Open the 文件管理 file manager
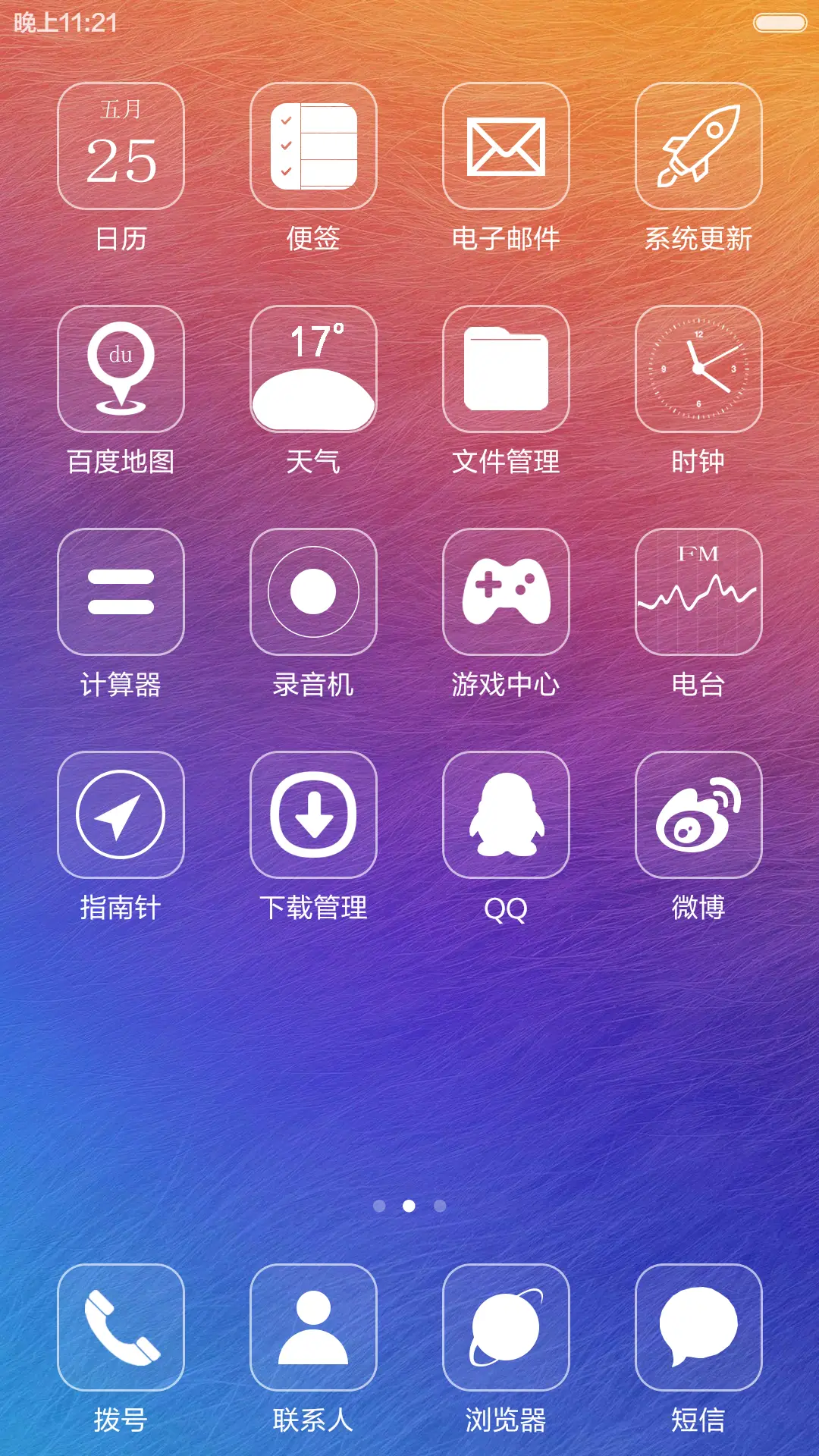 point(506,368)
